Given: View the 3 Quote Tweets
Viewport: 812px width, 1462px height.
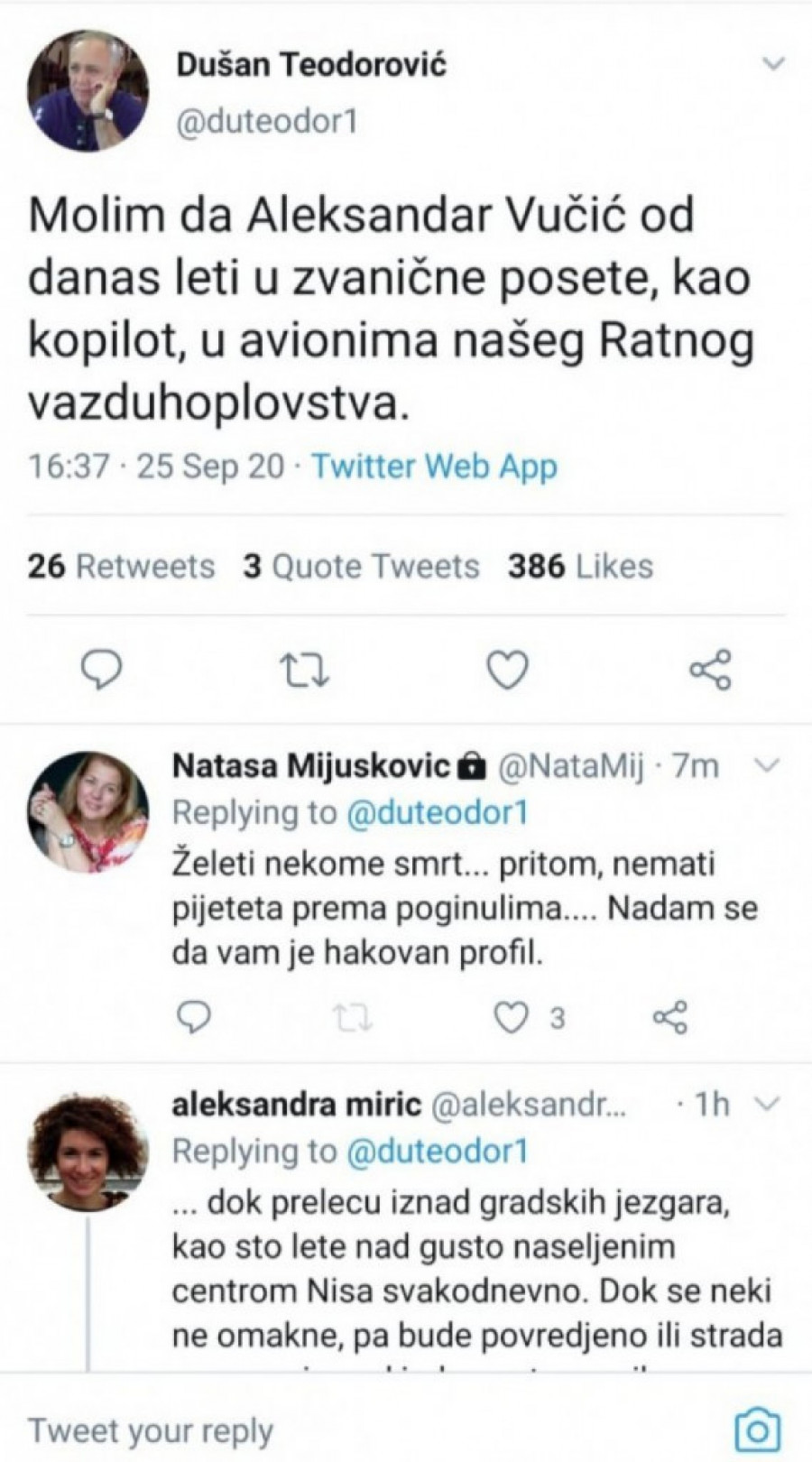Looking at the screenshot, I should click(x=361, y=566).
